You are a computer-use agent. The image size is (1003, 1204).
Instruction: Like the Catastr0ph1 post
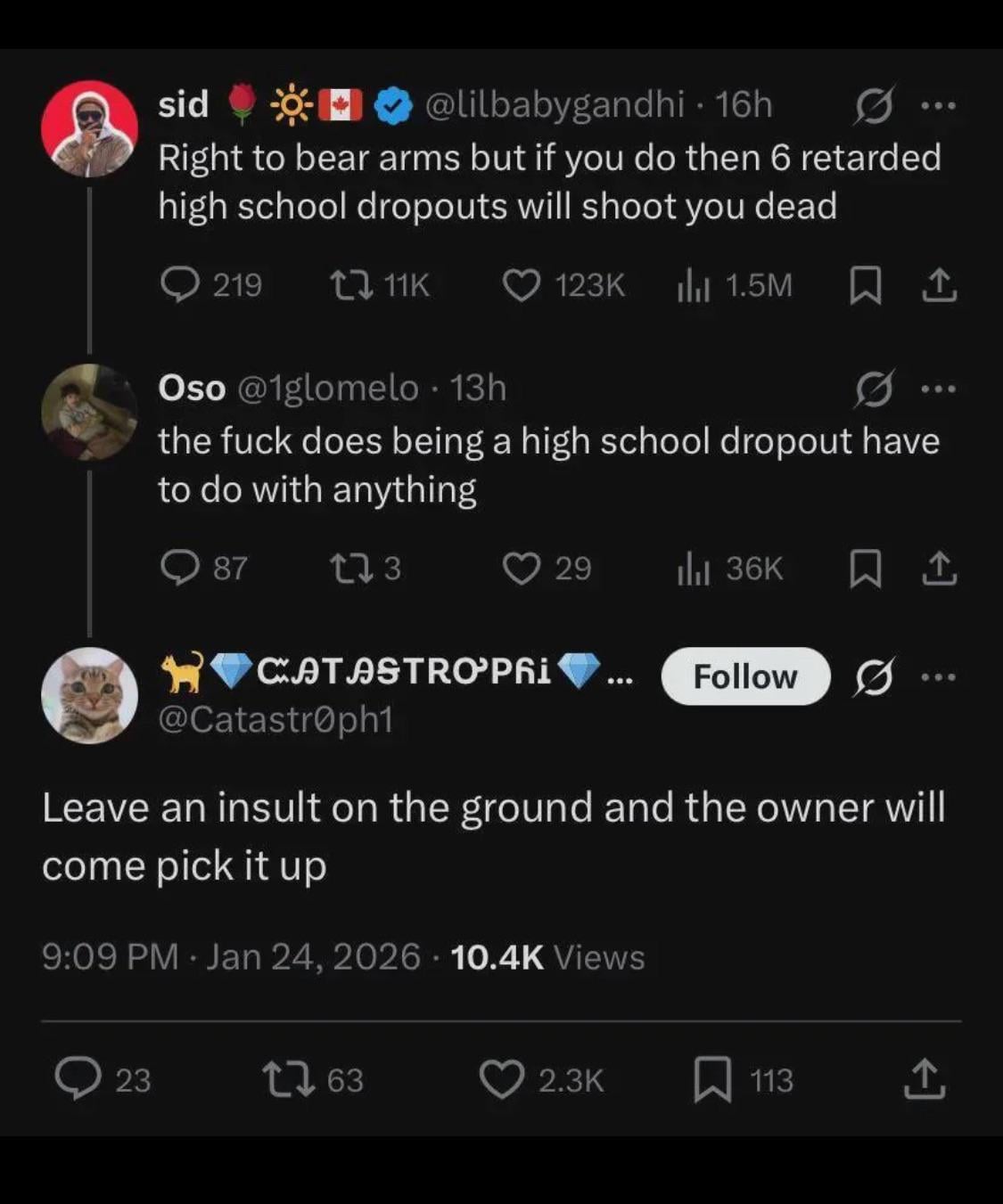coord(502,1079)
